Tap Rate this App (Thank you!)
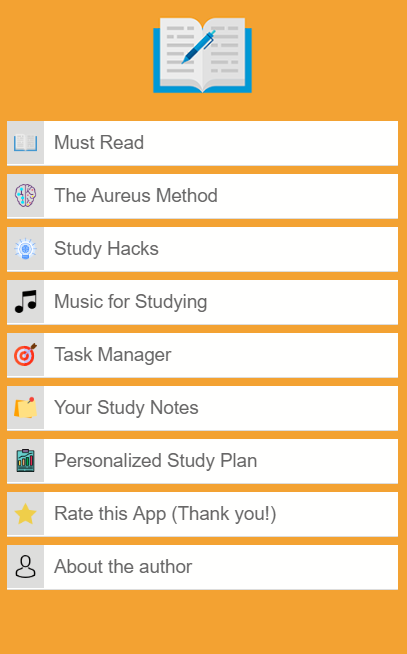The height and width of the screenshot is (654, 407). coord(202,514)
